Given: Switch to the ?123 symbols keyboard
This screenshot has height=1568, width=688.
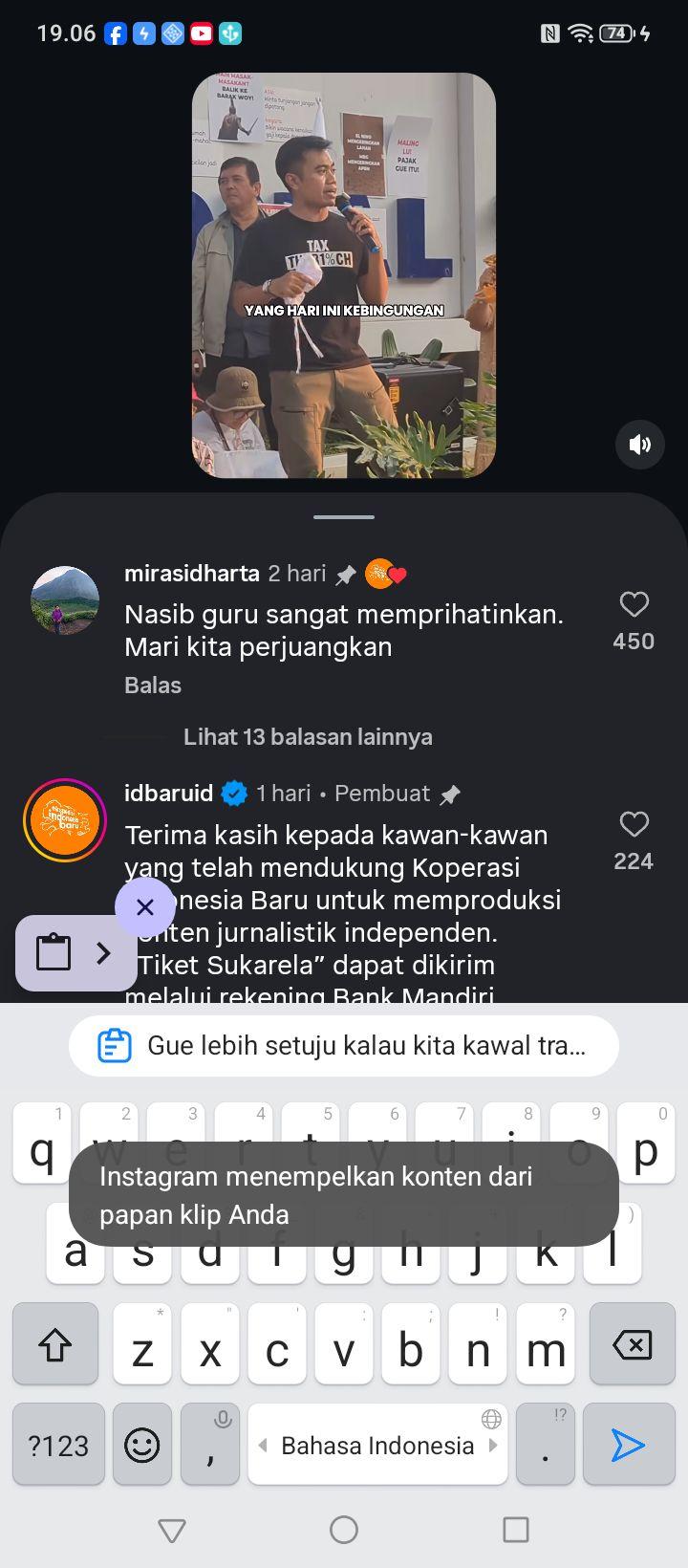Looking at the screenshot, I should tap(58, 1444).
